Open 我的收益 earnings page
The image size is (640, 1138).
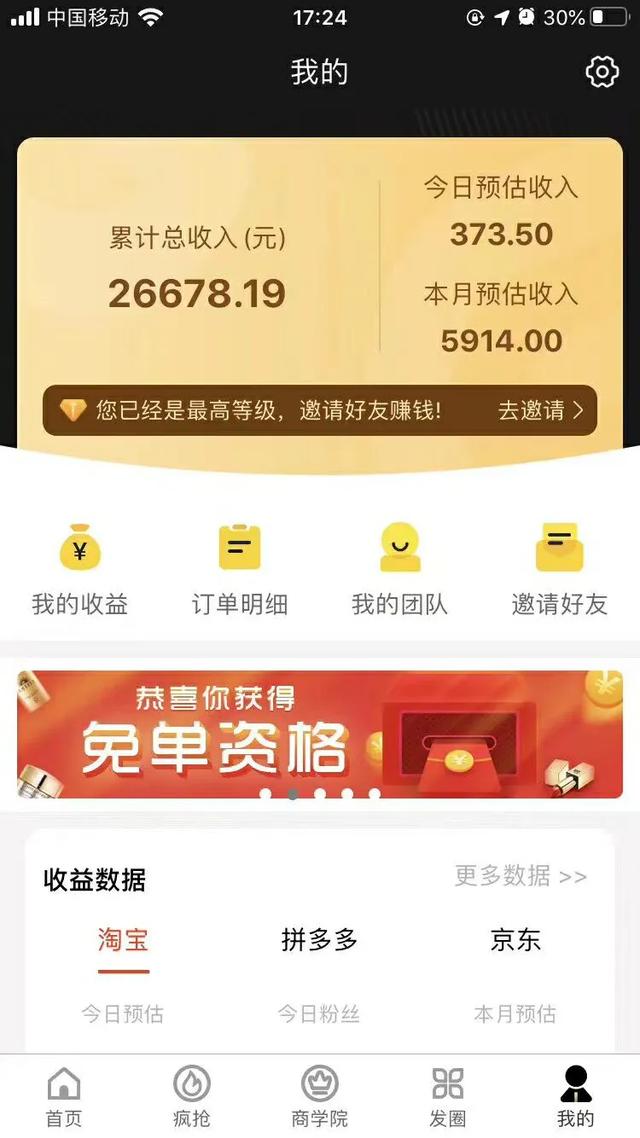[80, 568]
